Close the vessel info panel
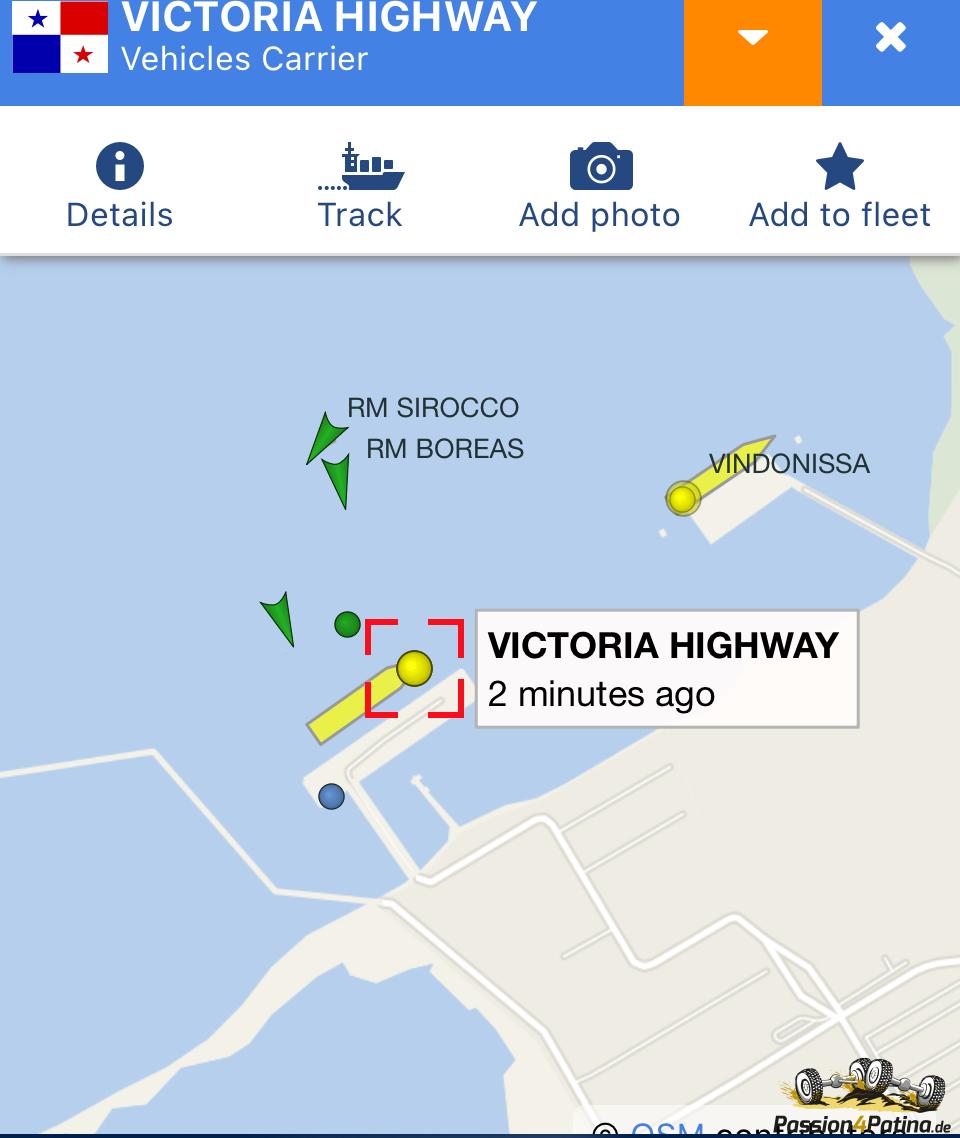The height and width of the screenshot is (1138, 960). [890, 38]
